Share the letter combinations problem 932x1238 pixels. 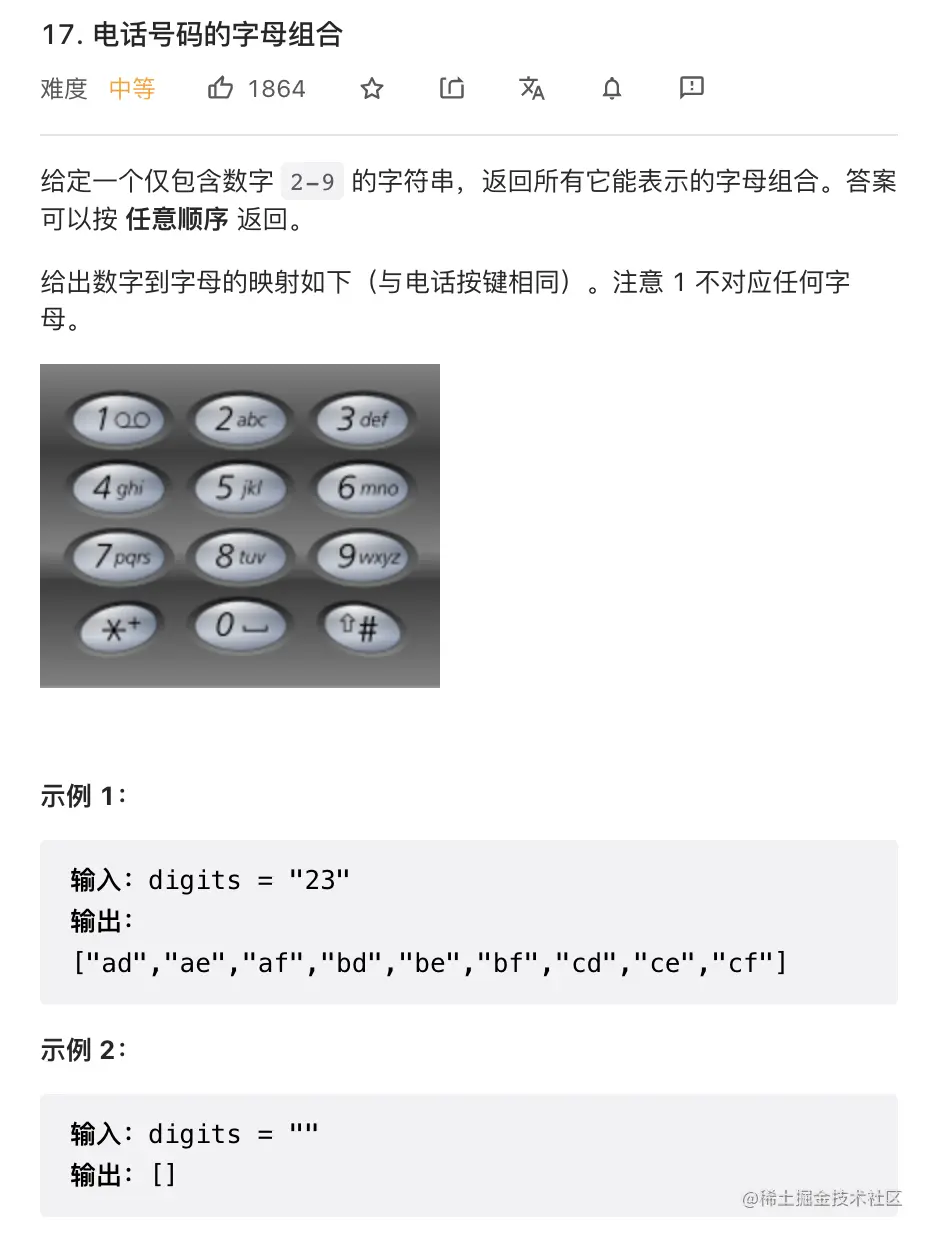coord(452,89)
